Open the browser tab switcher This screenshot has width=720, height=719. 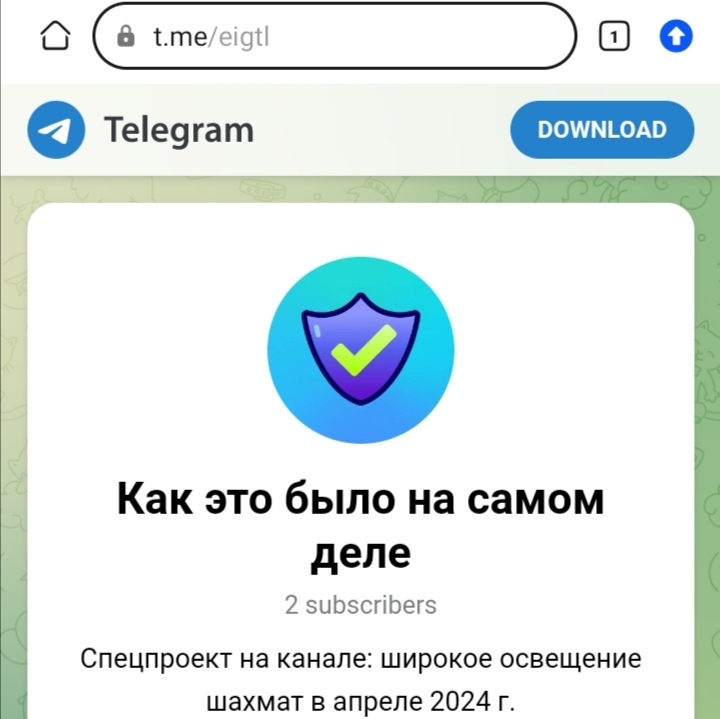click(613, 37)
